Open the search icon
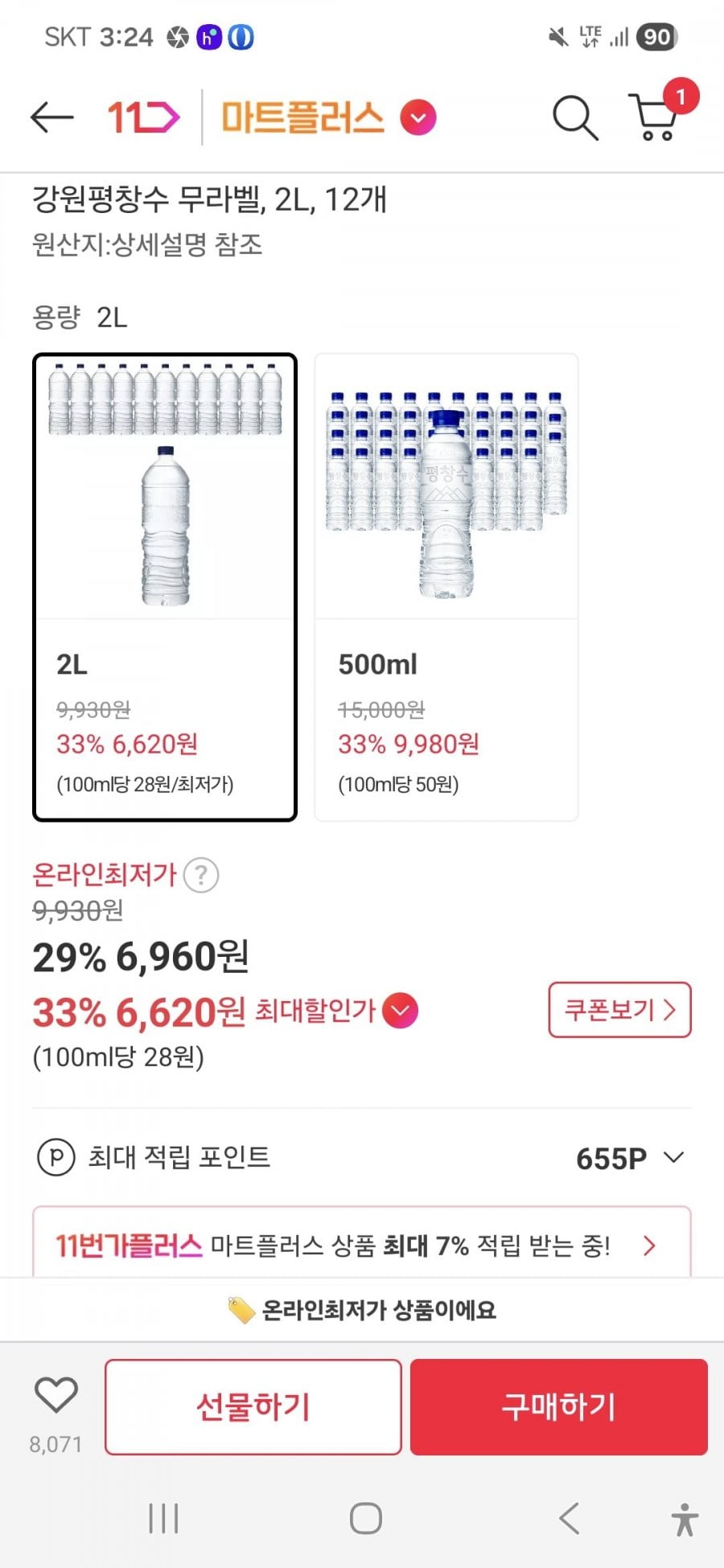Screen dimensions: 724x1568 (574, 118)
